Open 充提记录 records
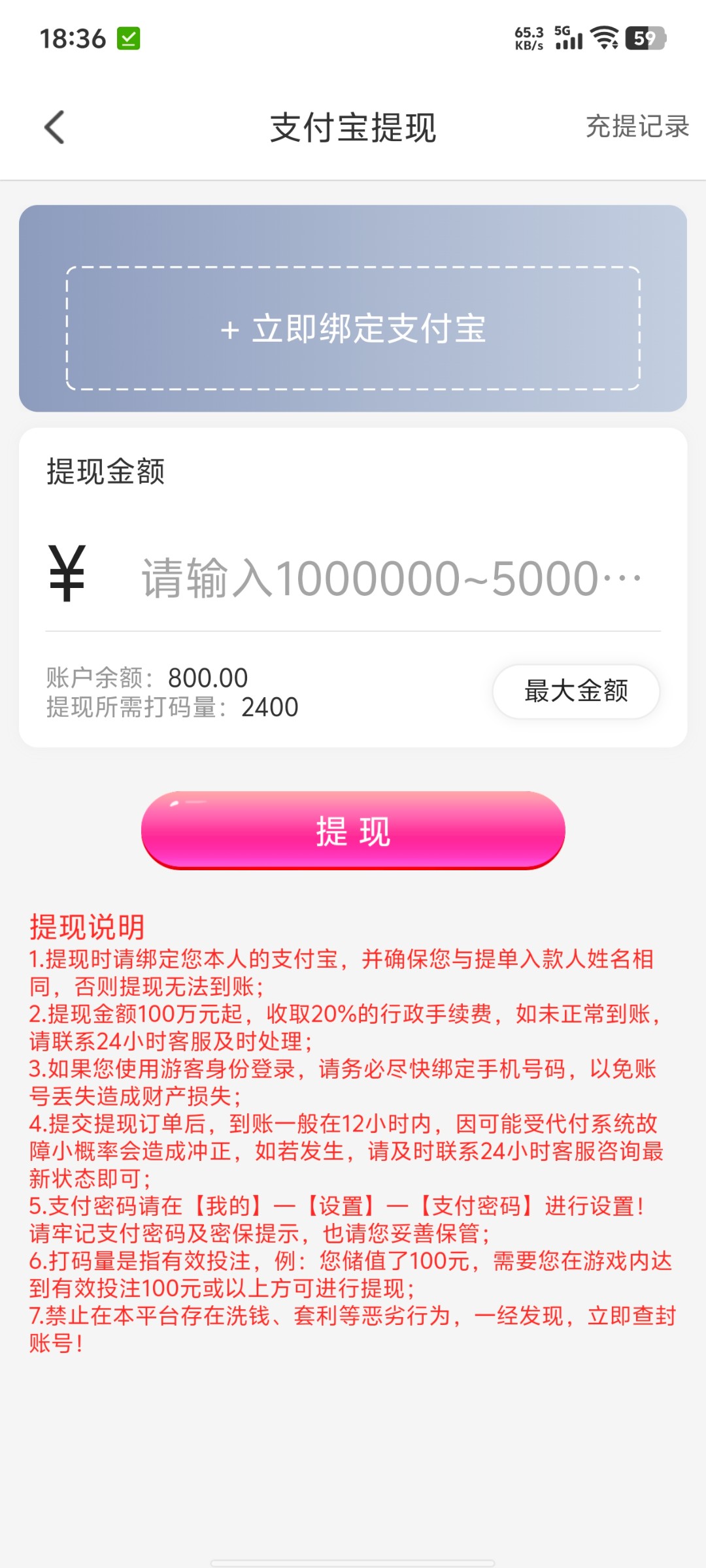Screen dimensions: 706x1568 tap(637, 127)
